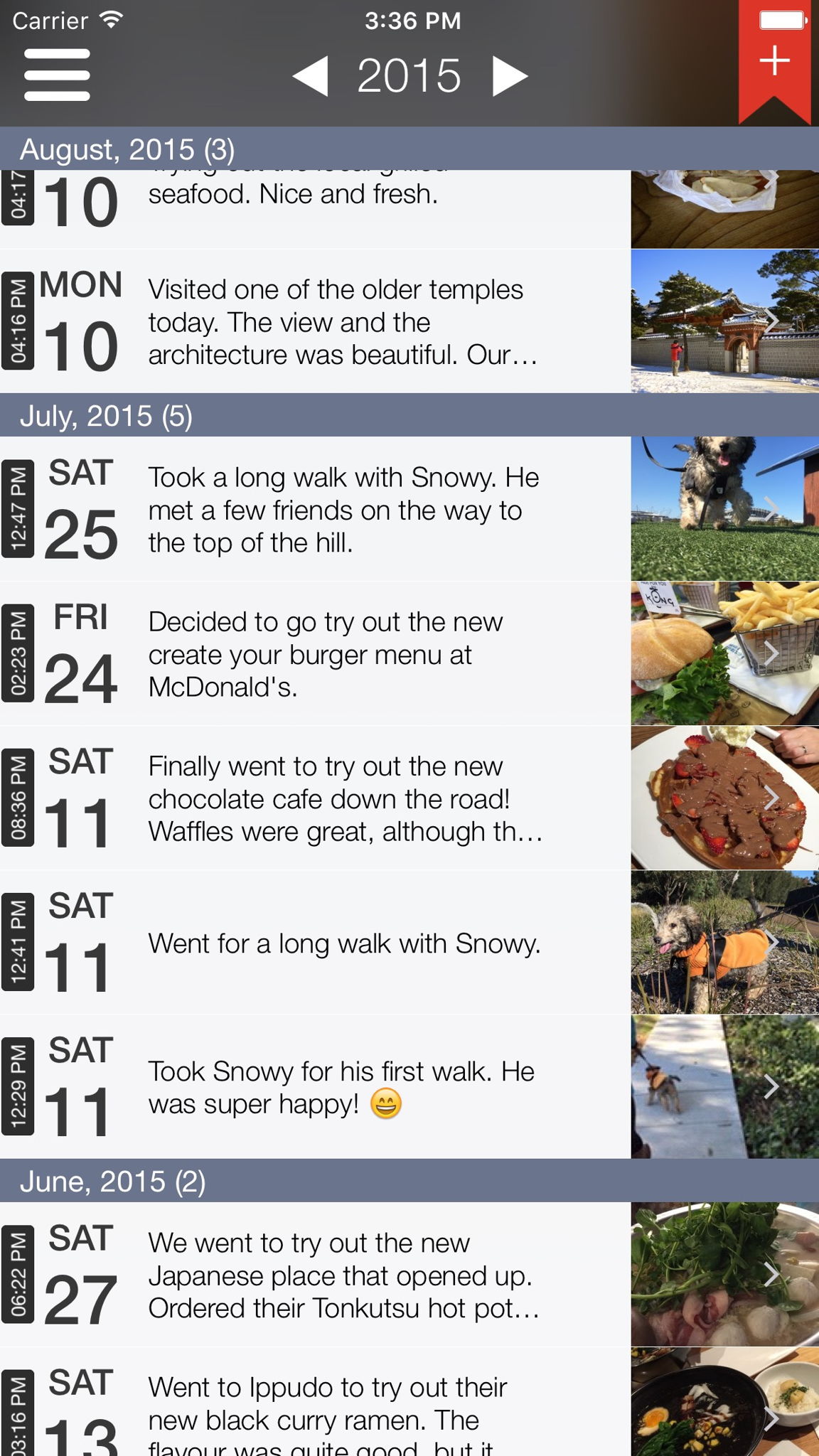
Task: Open the McDonald's burger menu entry
Action: [341, 654]
